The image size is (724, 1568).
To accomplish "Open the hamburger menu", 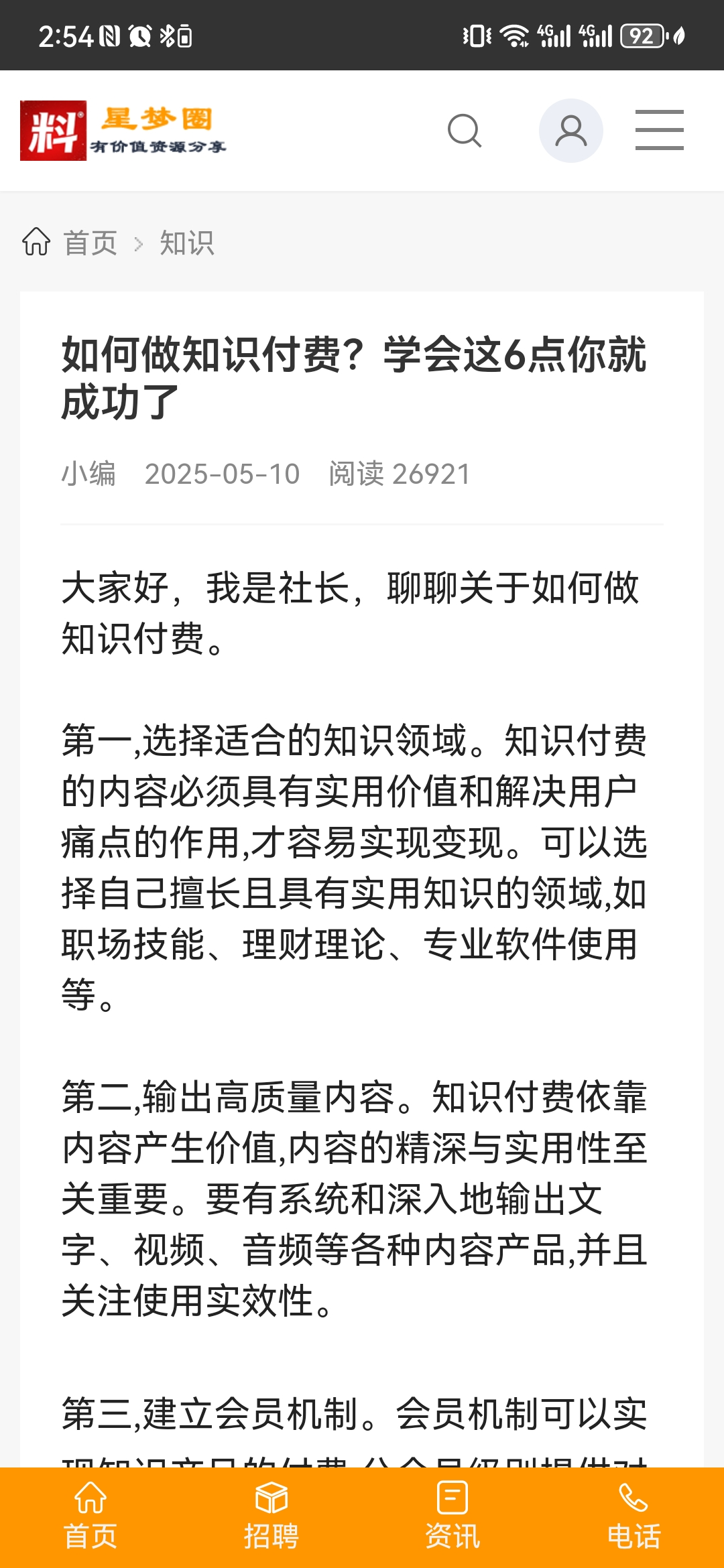I will [x=659, y=131].
